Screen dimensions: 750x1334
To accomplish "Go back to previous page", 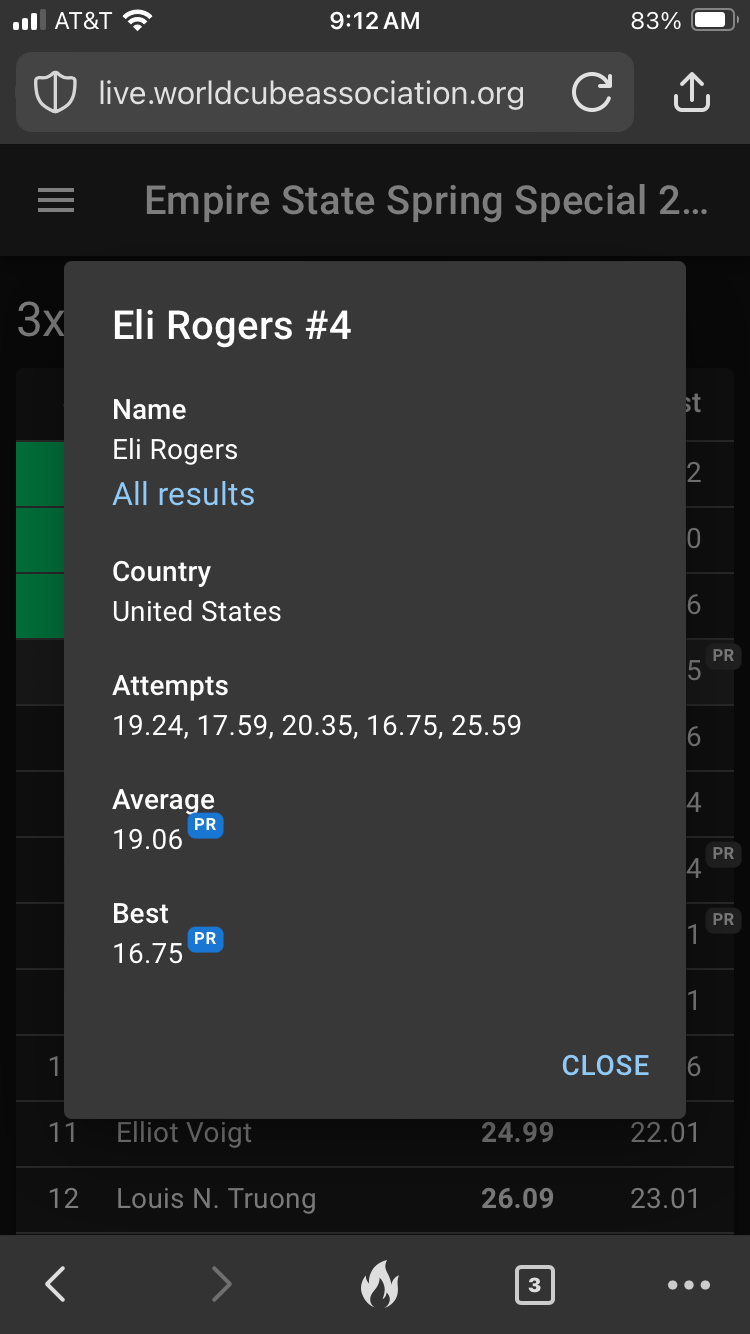I will (56, 1284).
